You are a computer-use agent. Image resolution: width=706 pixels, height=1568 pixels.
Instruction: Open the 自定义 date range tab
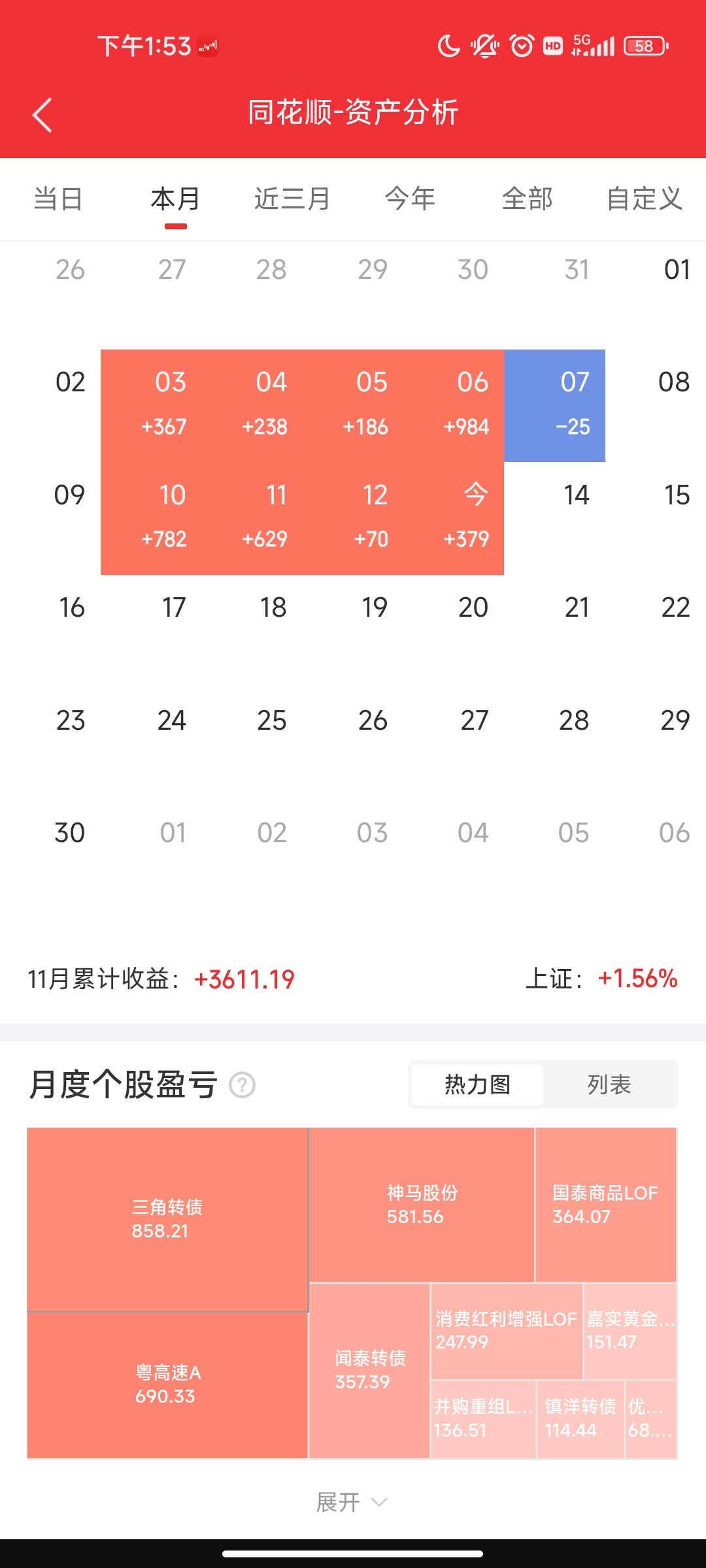click(x=645, y=199)
